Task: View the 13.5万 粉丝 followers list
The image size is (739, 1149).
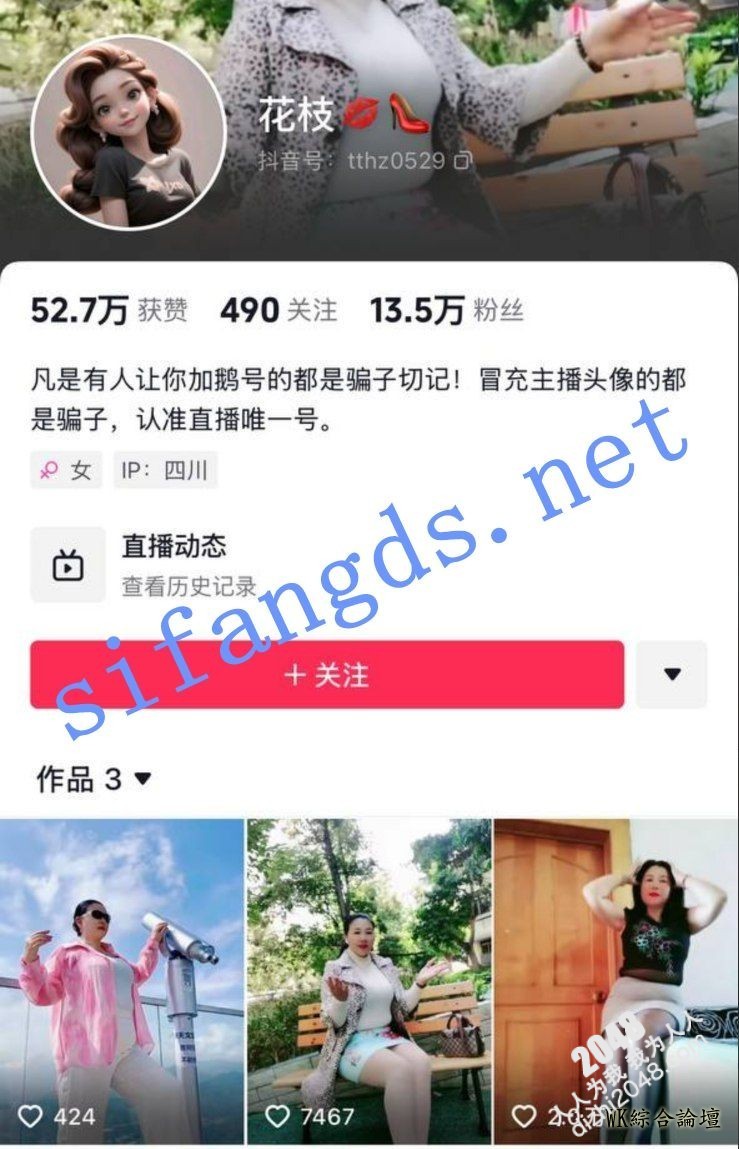Action: click(446, 311)
